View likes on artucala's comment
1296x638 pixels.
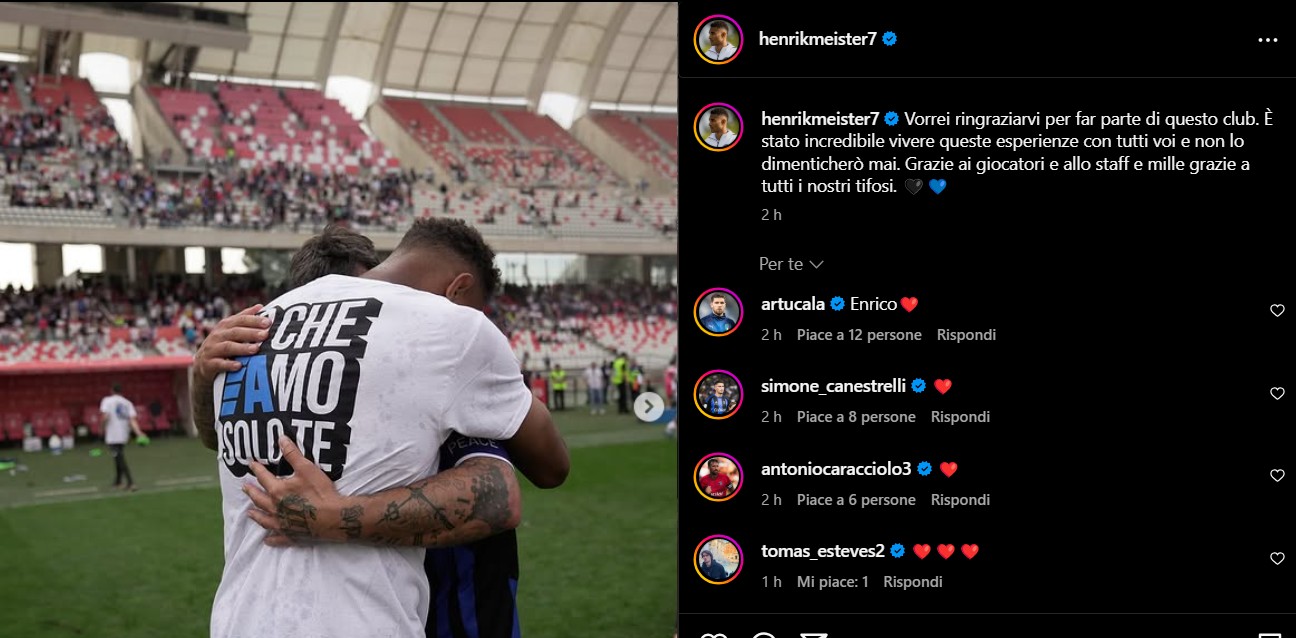coord(859,335)
